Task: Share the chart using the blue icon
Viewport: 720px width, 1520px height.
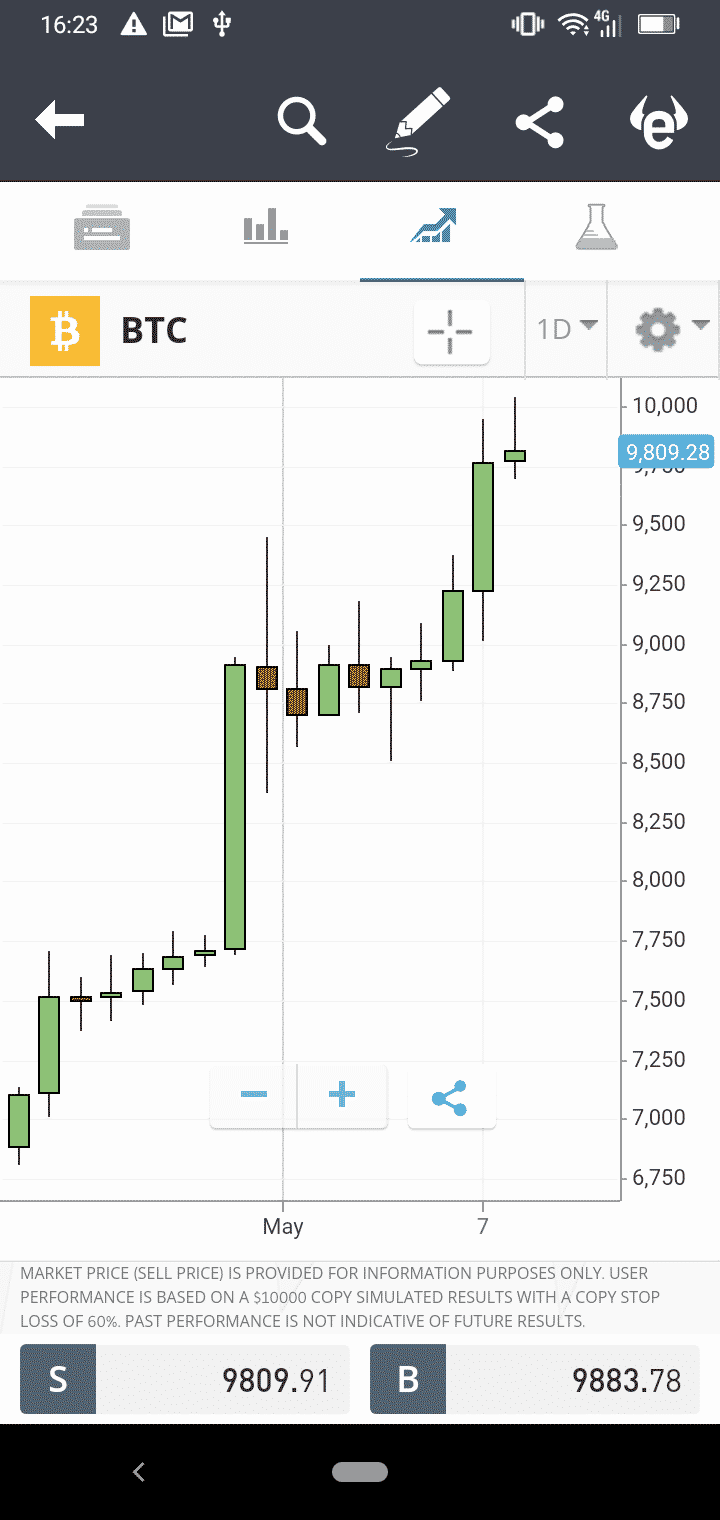Action: click(x=450, y=1097)
